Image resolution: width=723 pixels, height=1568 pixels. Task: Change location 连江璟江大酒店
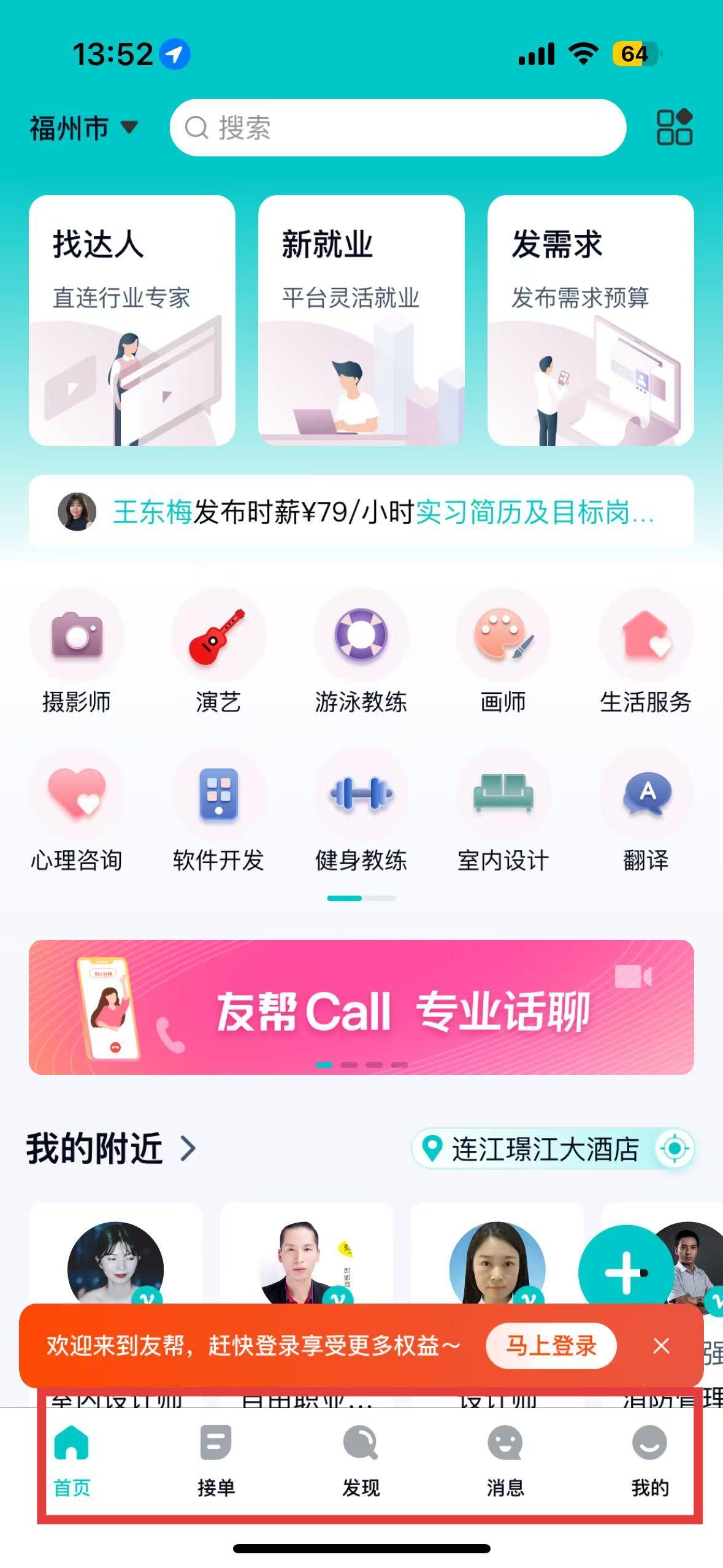click(x=553, y=1148)
